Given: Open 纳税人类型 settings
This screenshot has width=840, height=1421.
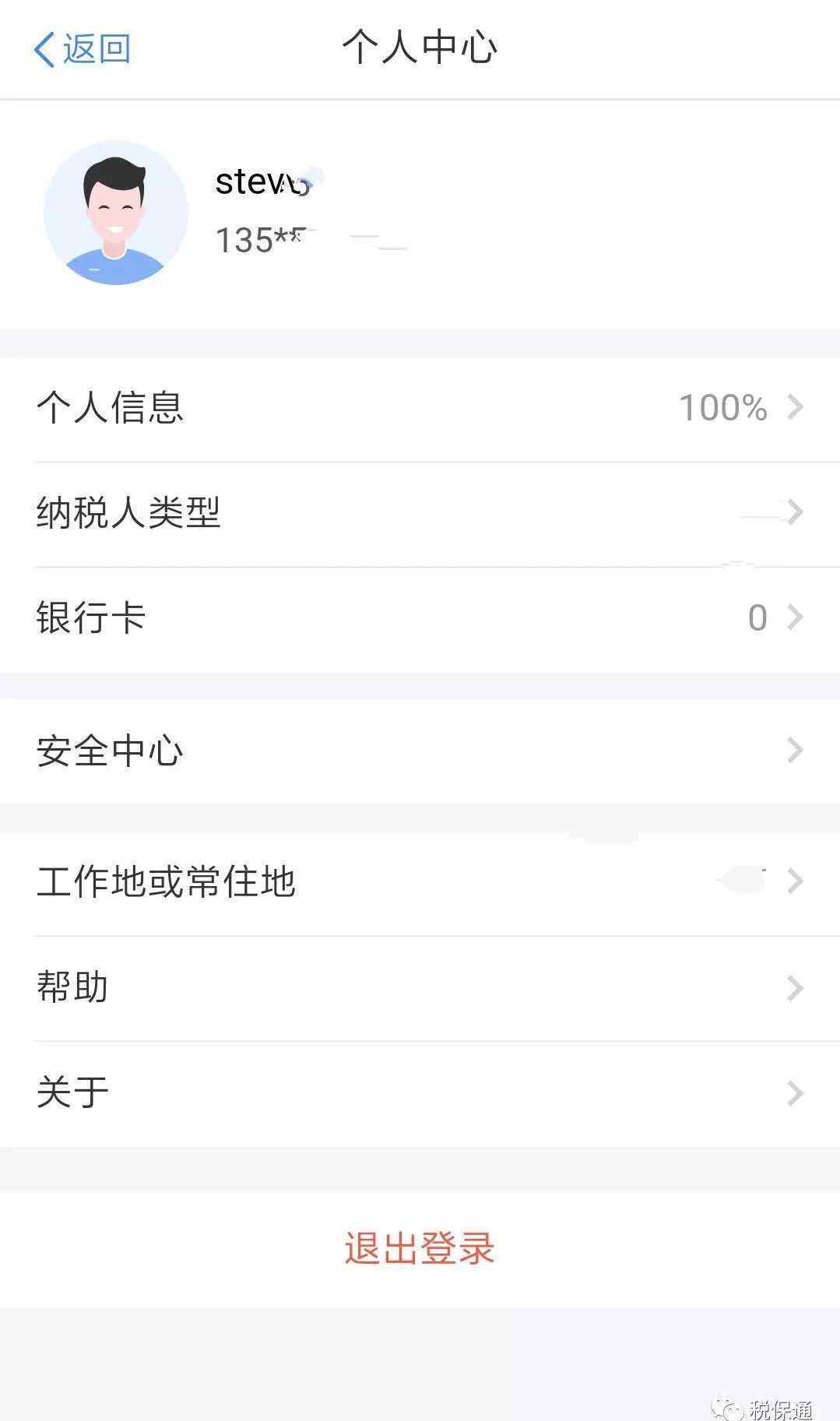Looking at the screenshot, I should coord(420,514).
